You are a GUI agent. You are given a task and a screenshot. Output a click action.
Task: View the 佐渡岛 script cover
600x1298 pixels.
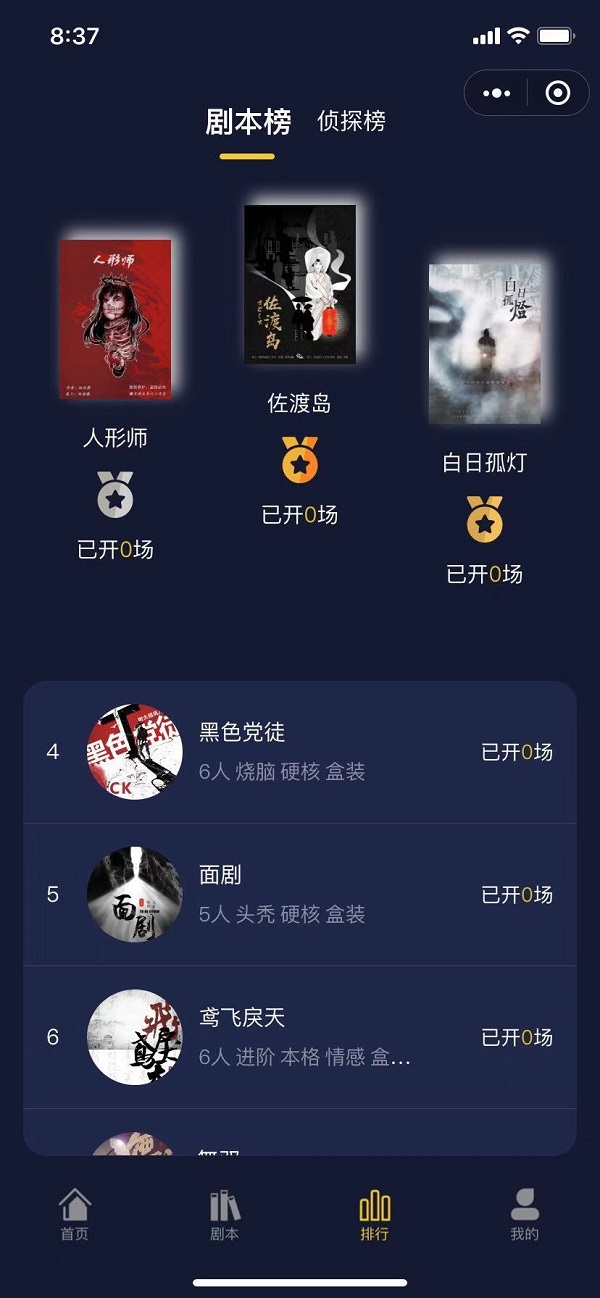300,284
